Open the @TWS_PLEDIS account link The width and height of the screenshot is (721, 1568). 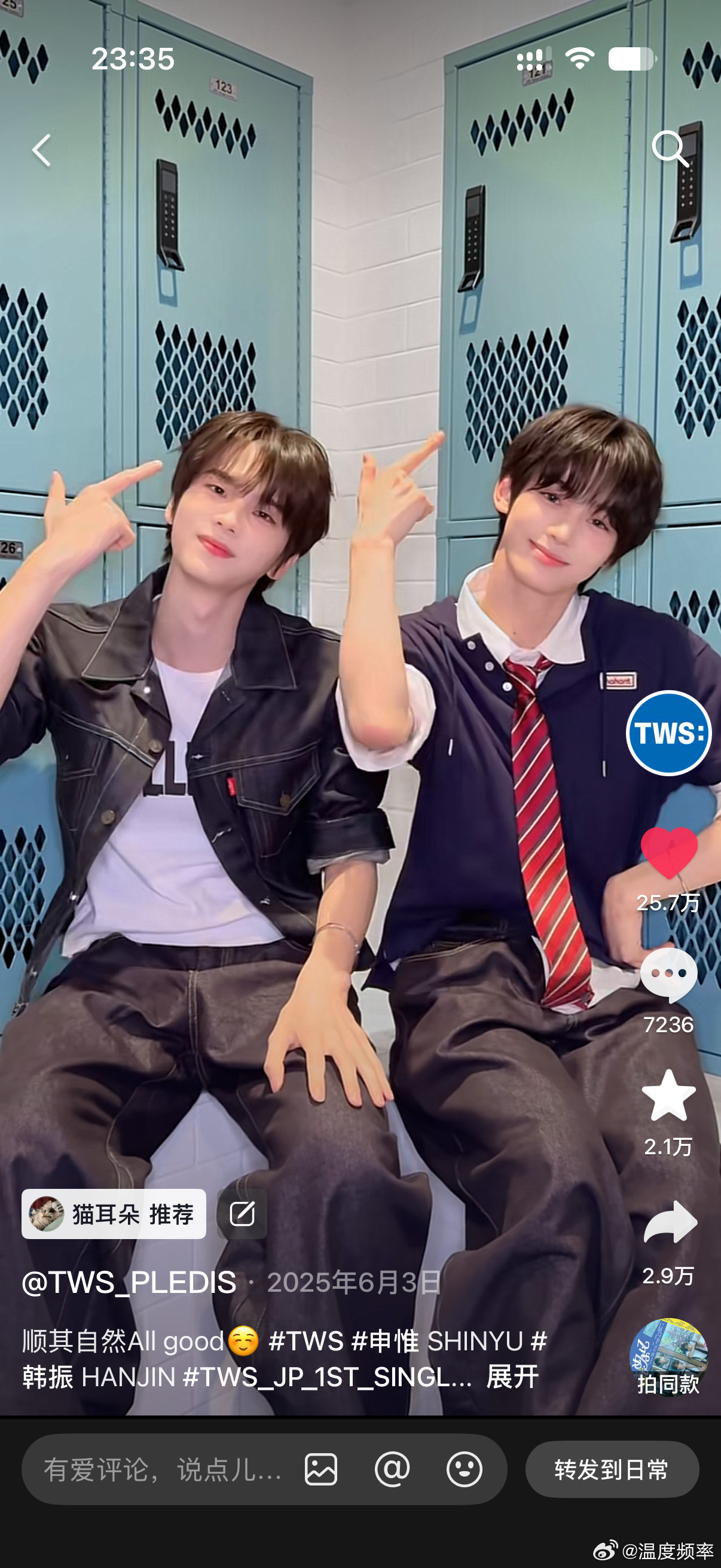[129, 1283]
